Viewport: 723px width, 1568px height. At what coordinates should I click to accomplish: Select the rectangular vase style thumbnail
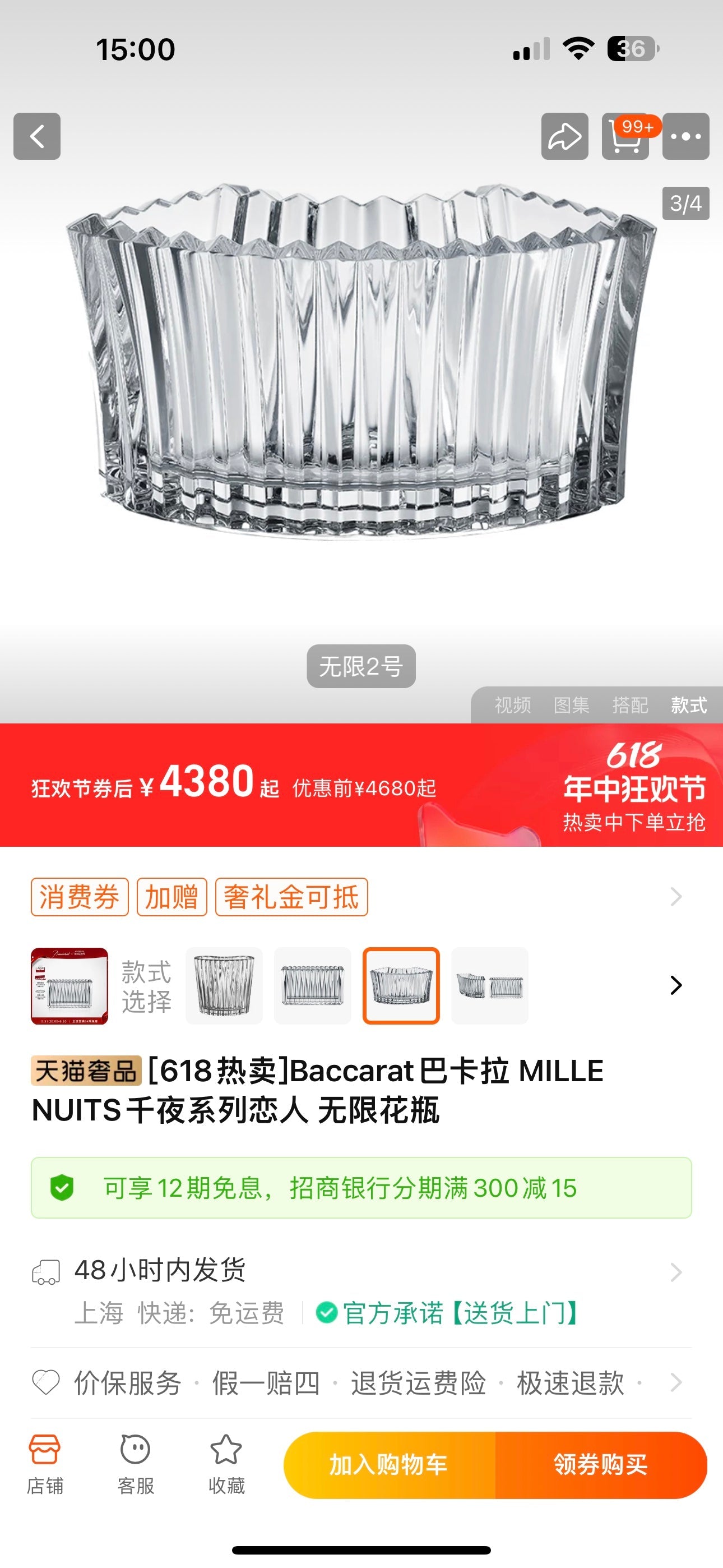tap(312, 985)
